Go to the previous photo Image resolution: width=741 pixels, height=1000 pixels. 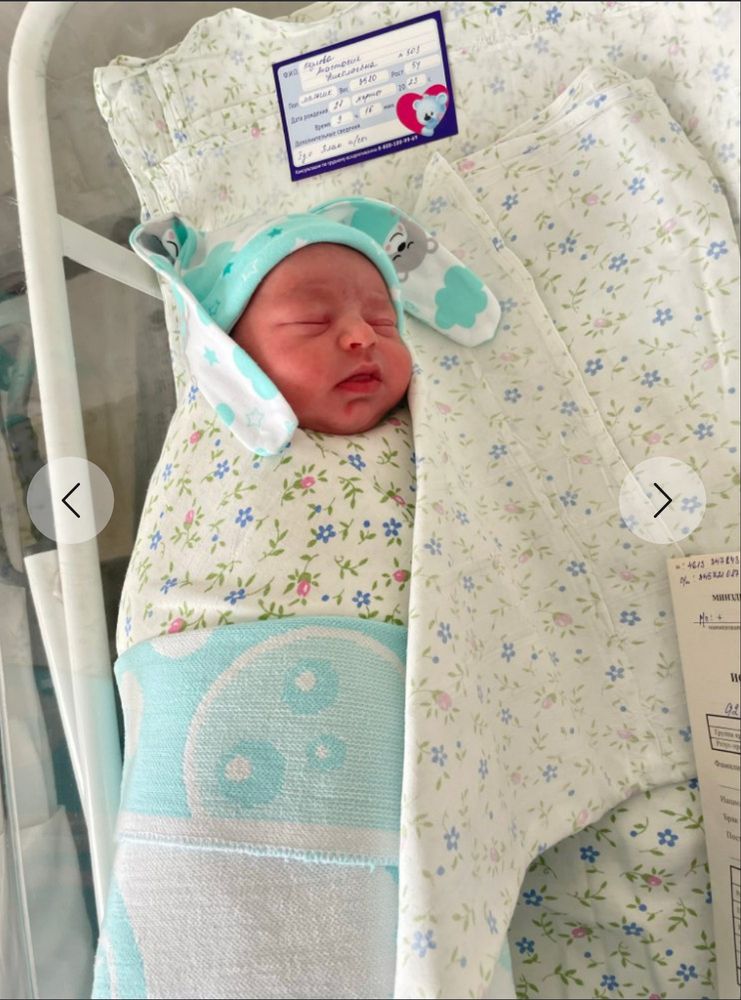pyautogui.click(x=70, y=500)
